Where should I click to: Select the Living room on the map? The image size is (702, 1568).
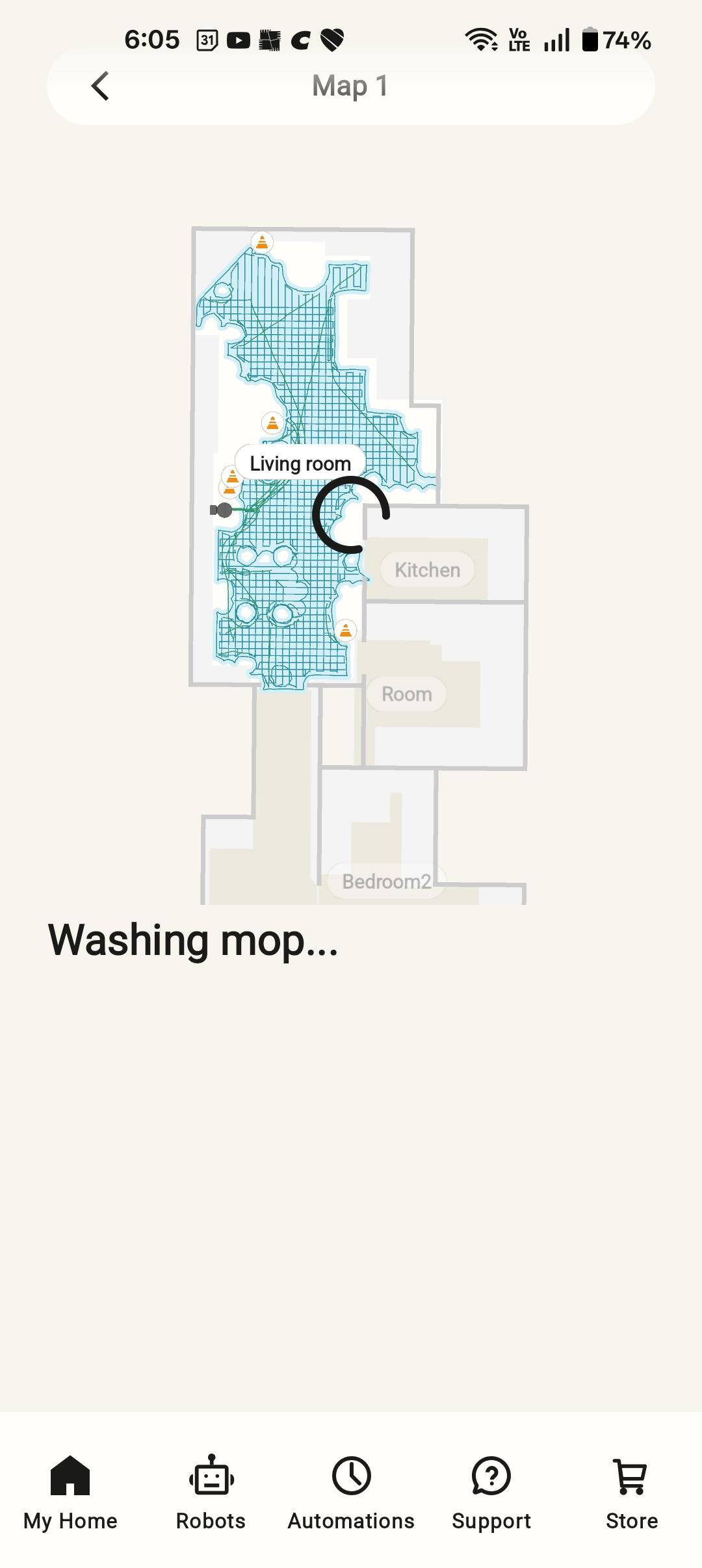pyautogui.click(x=300, y=464)
